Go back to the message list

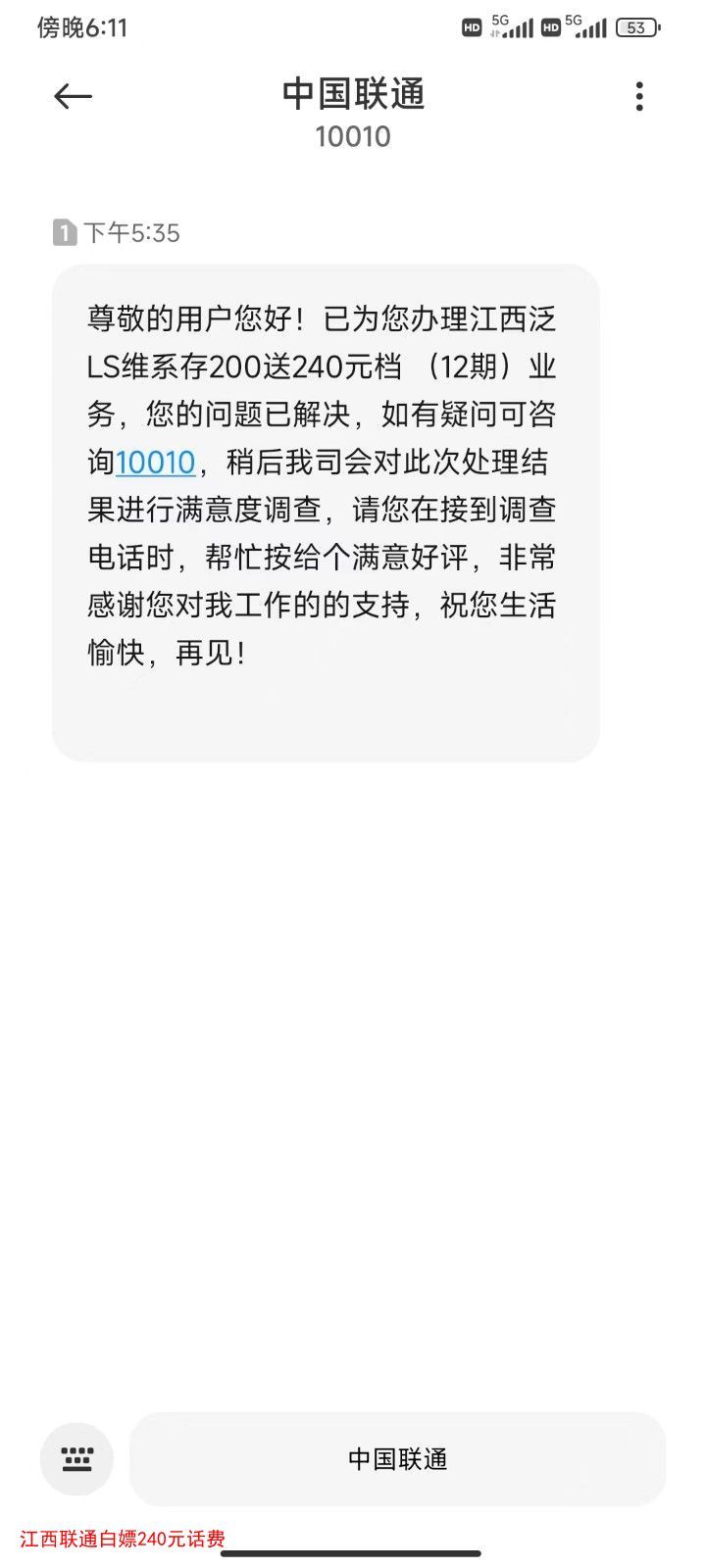pyautogui.click(x=73, y=96)
